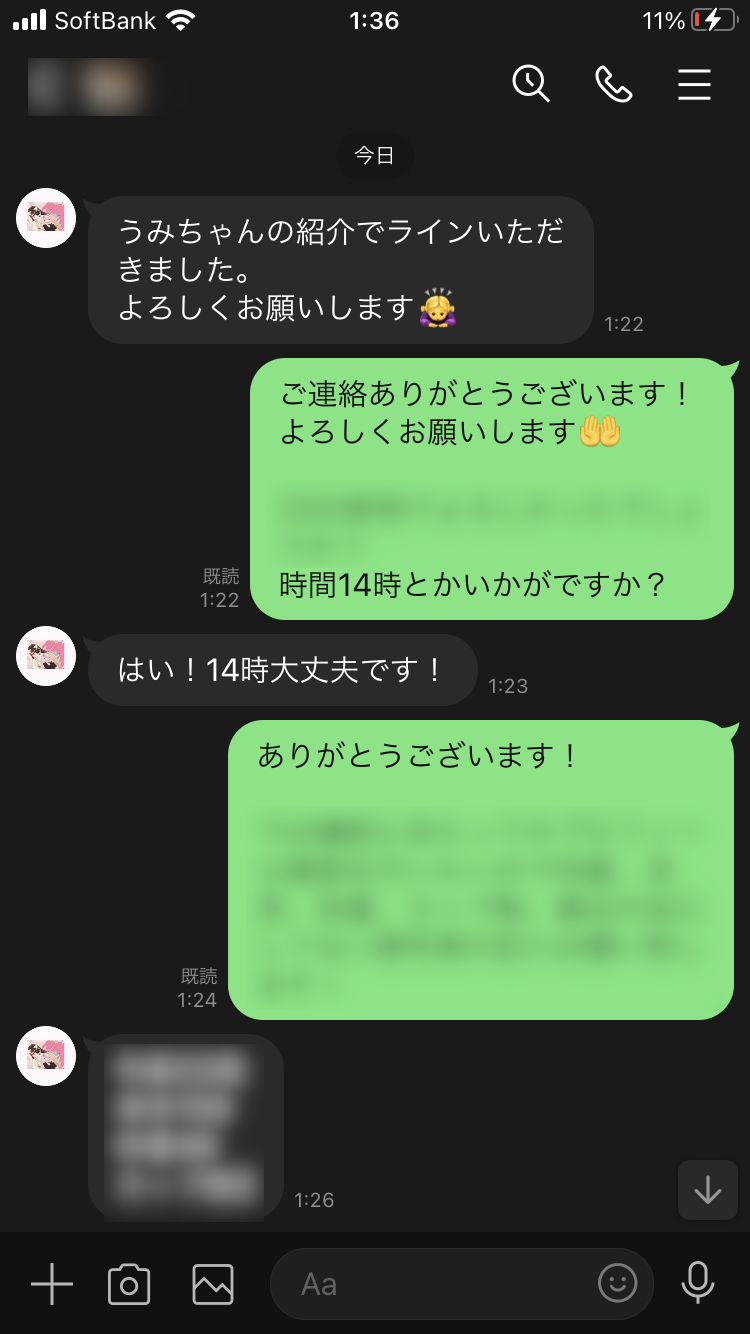Screen dimensions: 750x1334
Task: Open the photo gallery picker
Action: click(213, 1284)
